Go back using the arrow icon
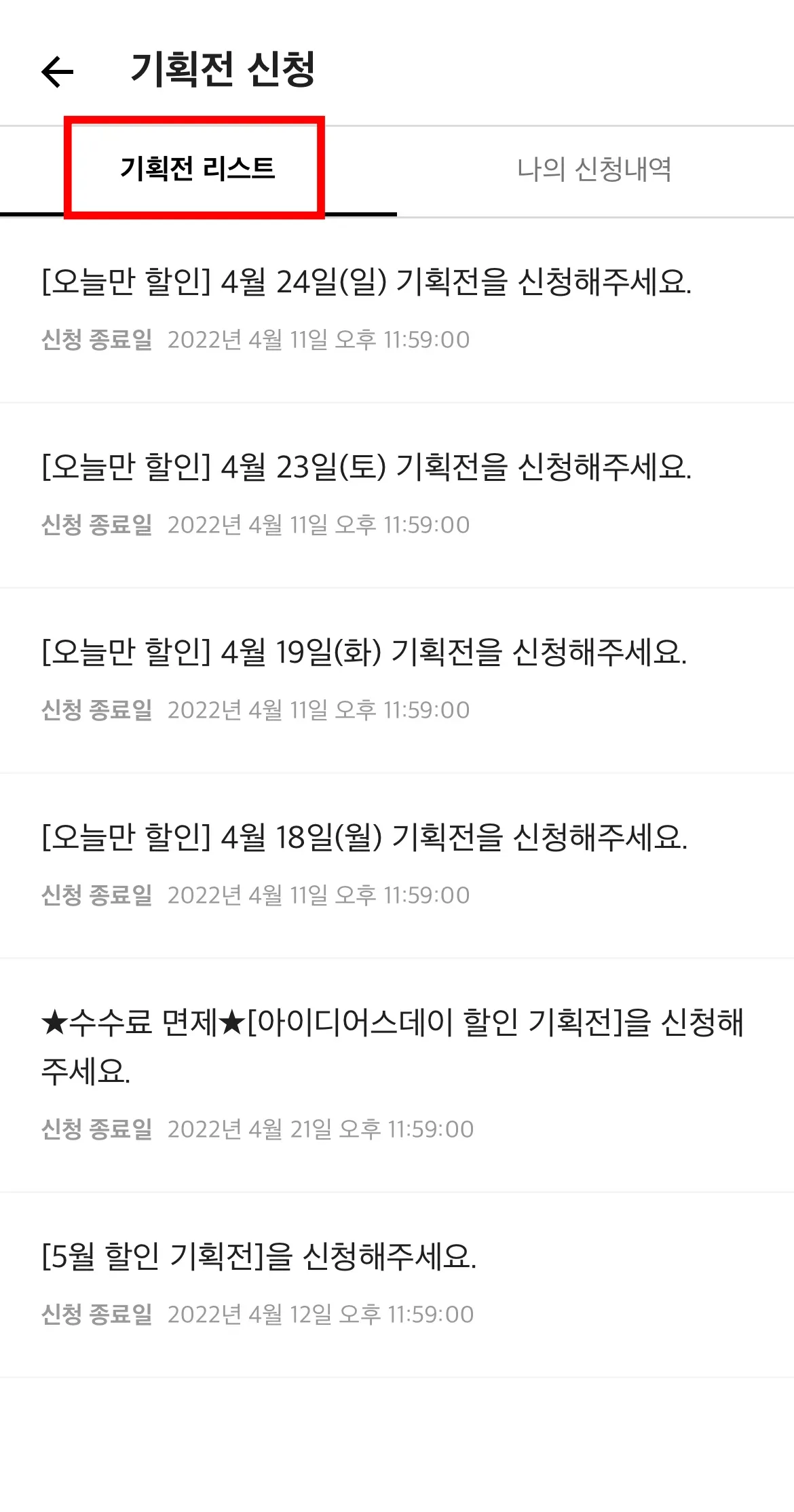Viewport: 794px width, 1512px height. (x=58, y=71)
